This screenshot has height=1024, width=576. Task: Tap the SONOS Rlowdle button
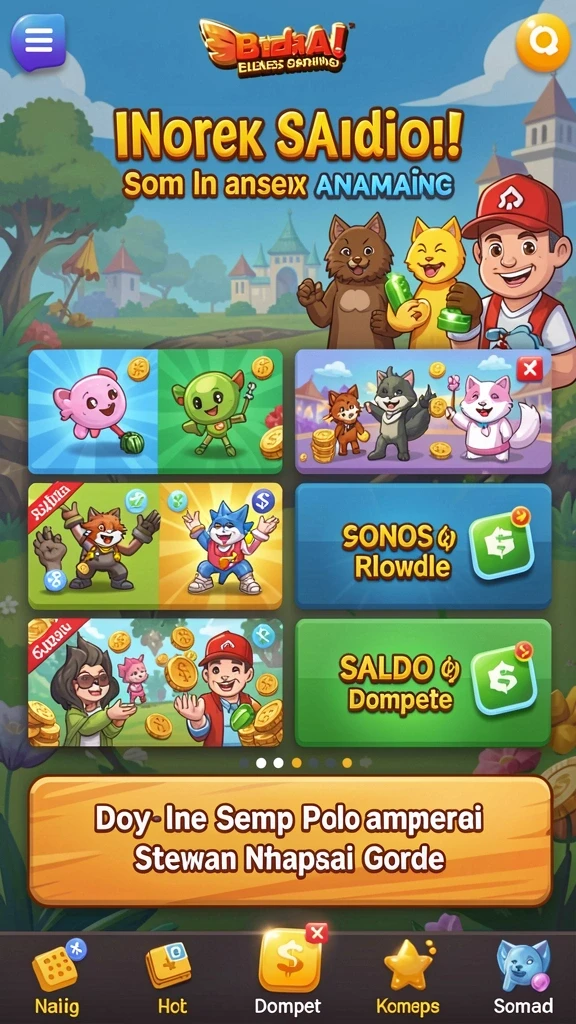click(423, 546)
